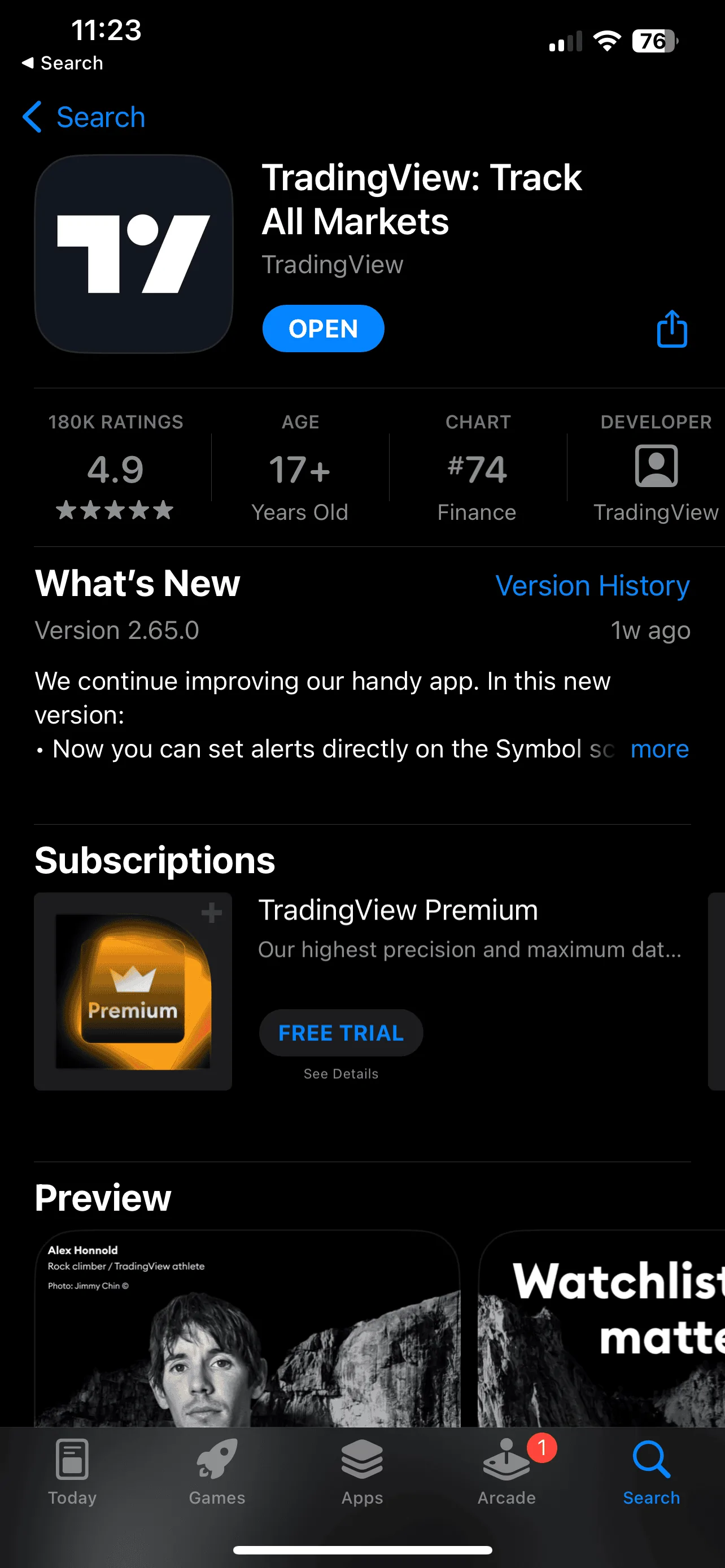Switch to the Arcade tab

[x=507, y=1472]
